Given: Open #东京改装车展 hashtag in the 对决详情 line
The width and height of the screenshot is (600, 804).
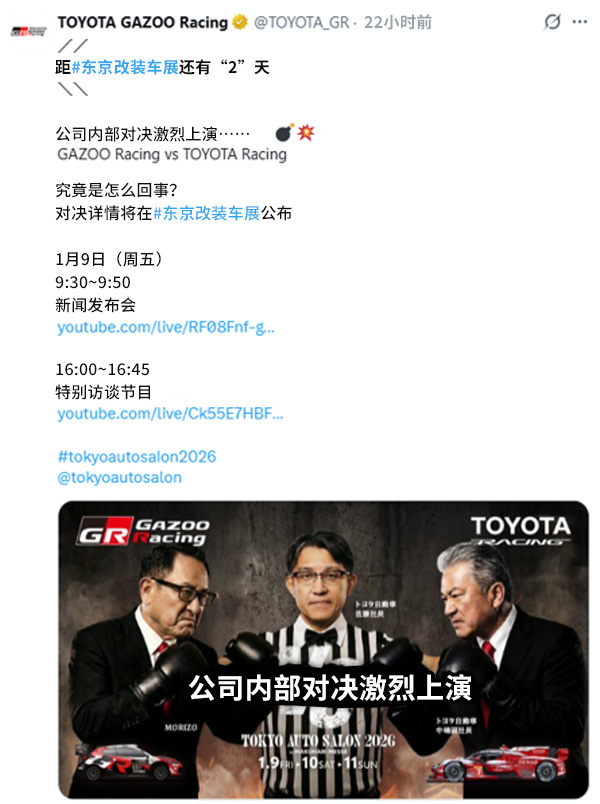Looking at the screenshot, I should click(207, 213).
